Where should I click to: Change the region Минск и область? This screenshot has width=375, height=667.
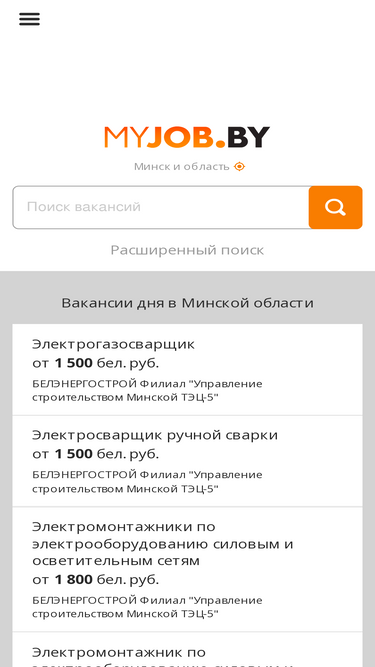(189, 166)
